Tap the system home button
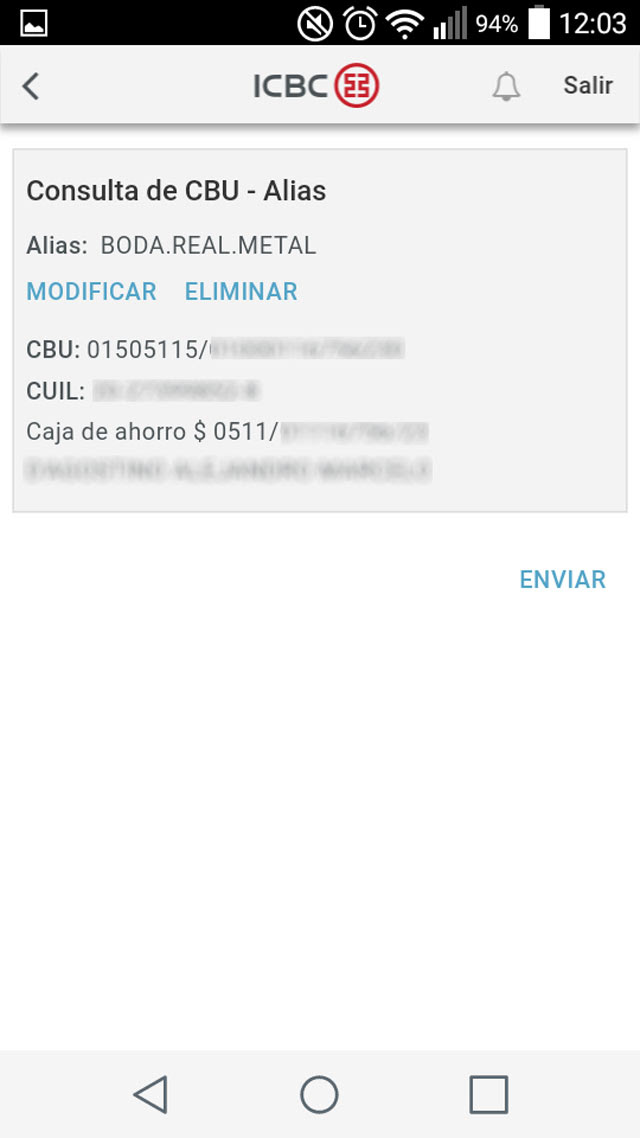Screen dimensions: 640x1138 point(319,1094)
